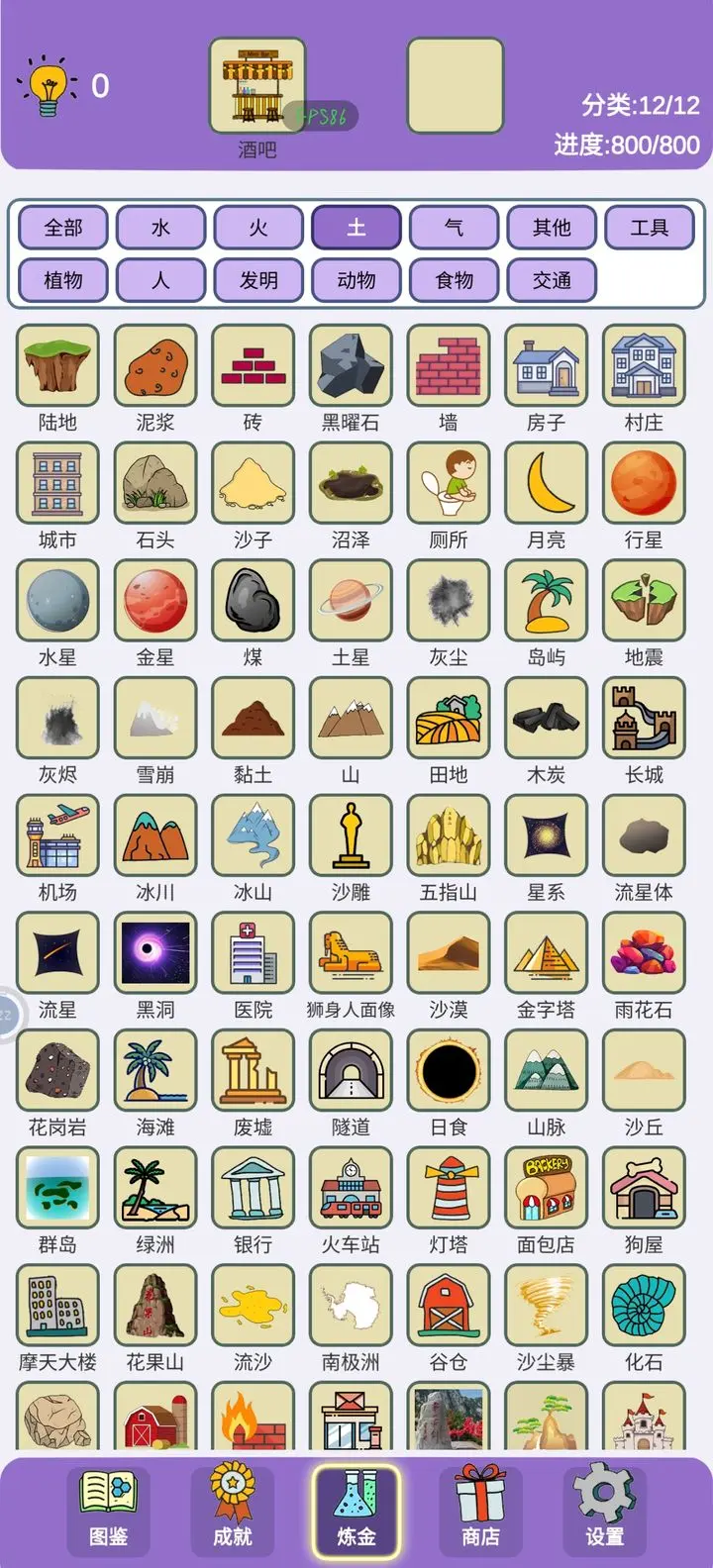Show the 食物 category
This screenshot has width=713, height=1568.
click(454, 280)
